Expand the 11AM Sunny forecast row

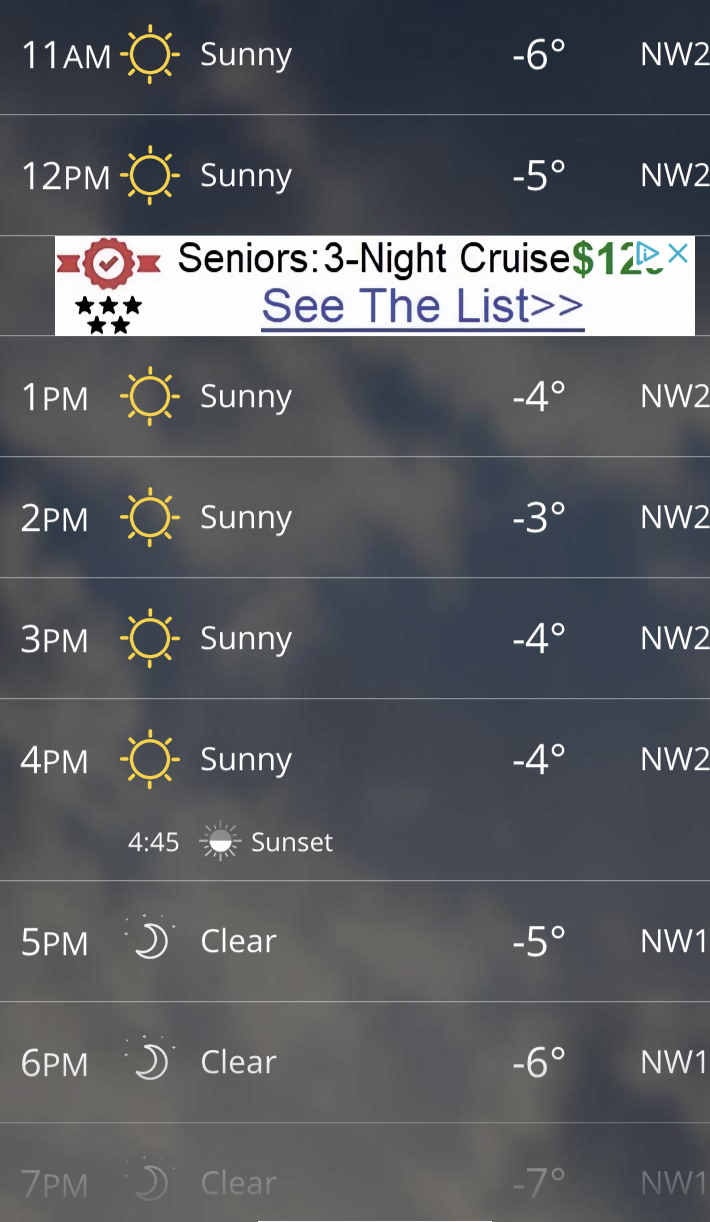pyautogui.click(x=355, y=55)
